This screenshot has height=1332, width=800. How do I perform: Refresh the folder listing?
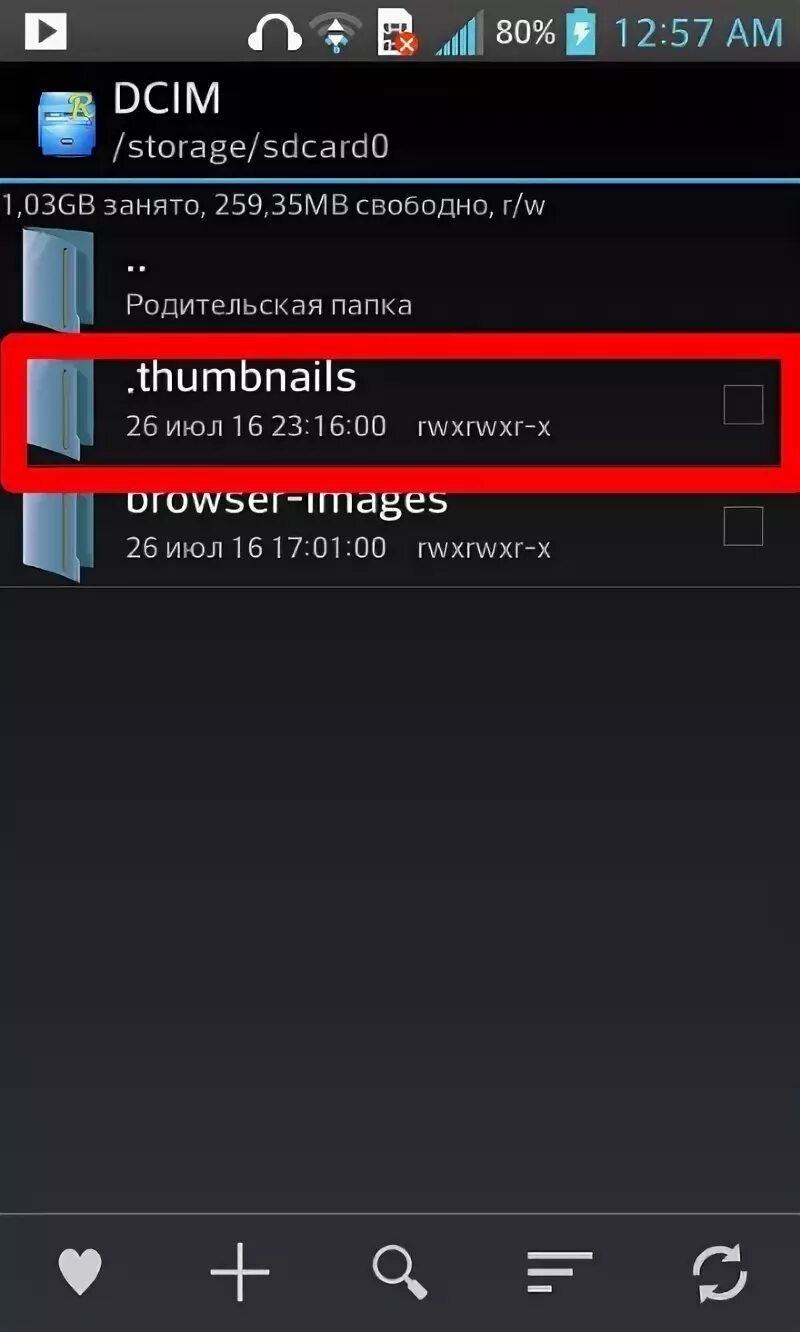coord(720,1273)
